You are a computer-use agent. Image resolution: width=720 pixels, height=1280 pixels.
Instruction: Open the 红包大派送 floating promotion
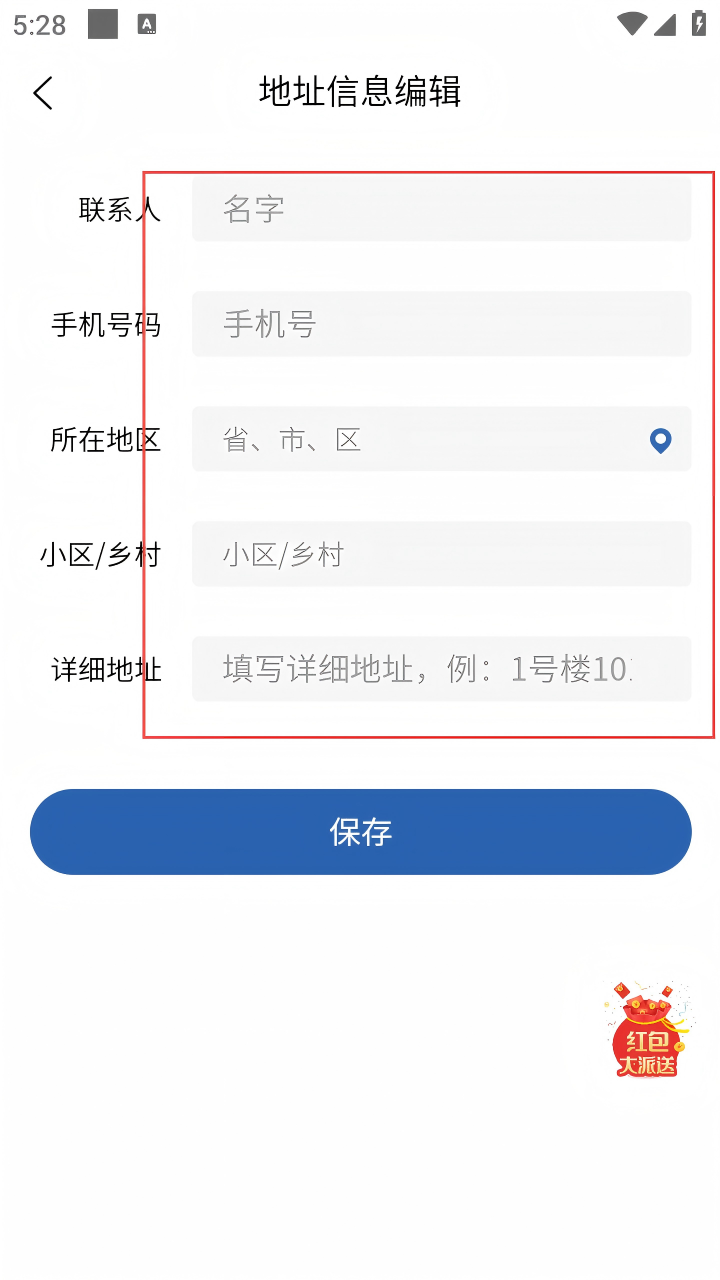(647, 1030)
